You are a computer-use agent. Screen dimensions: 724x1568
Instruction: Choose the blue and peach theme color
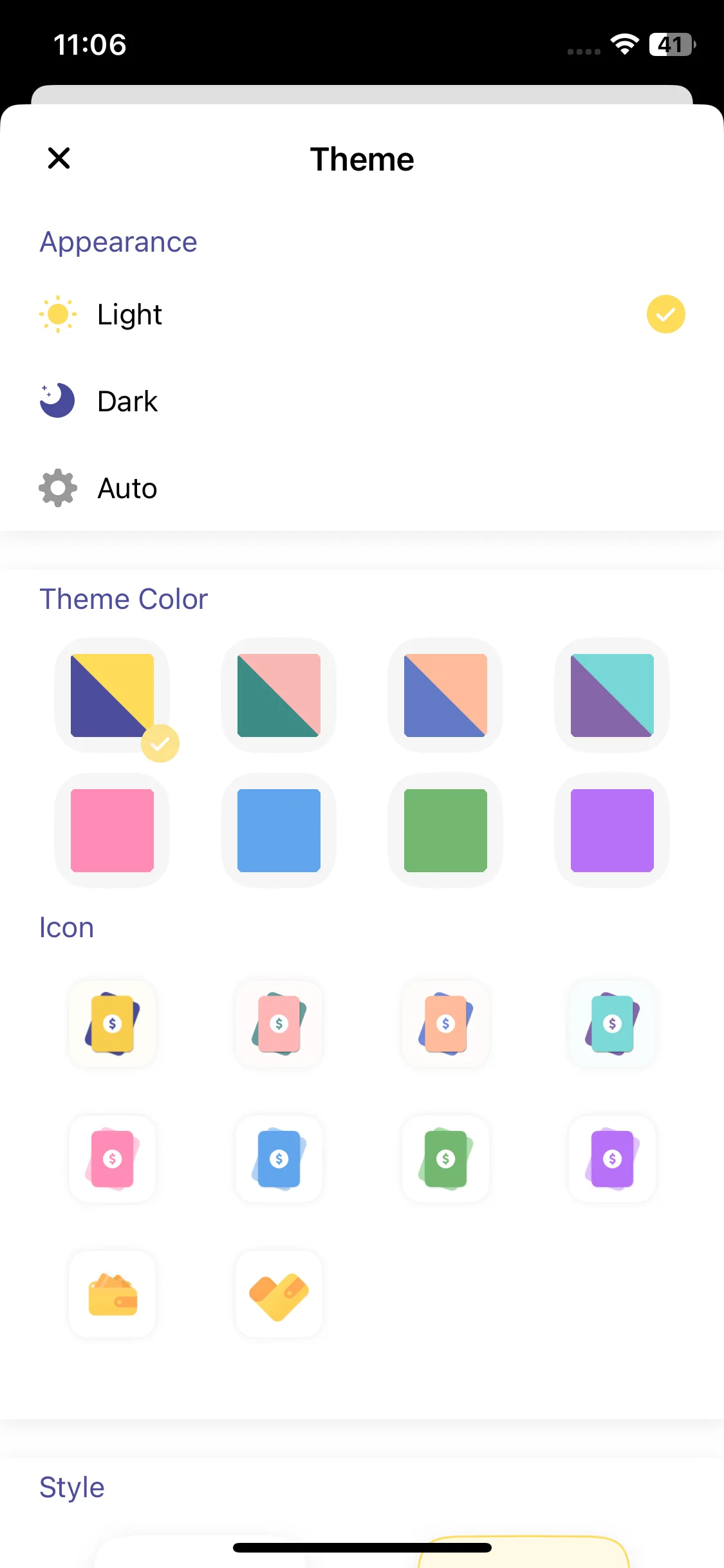445,695
